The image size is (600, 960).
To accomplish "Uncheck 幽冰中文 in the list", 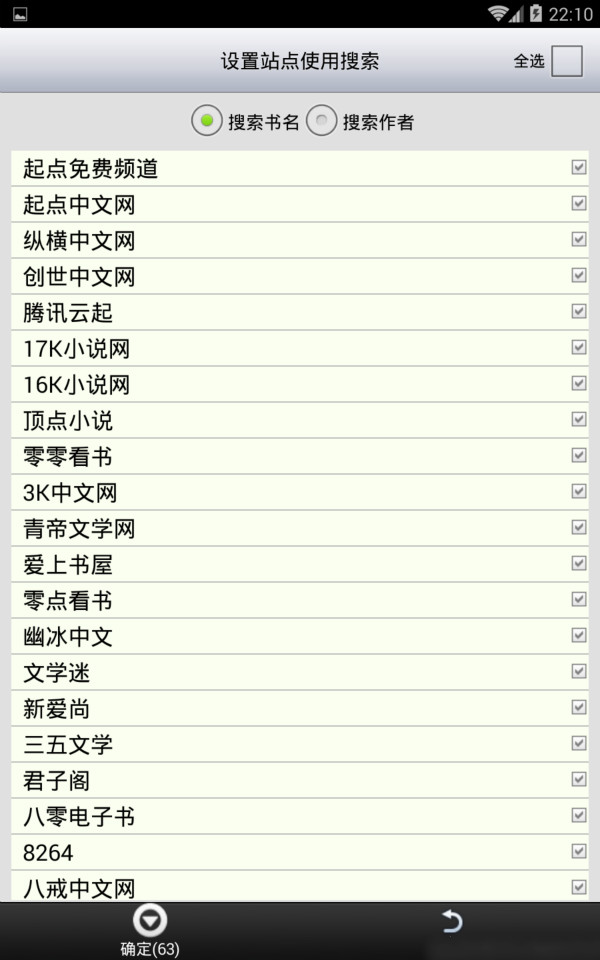I will click(579, 636).
